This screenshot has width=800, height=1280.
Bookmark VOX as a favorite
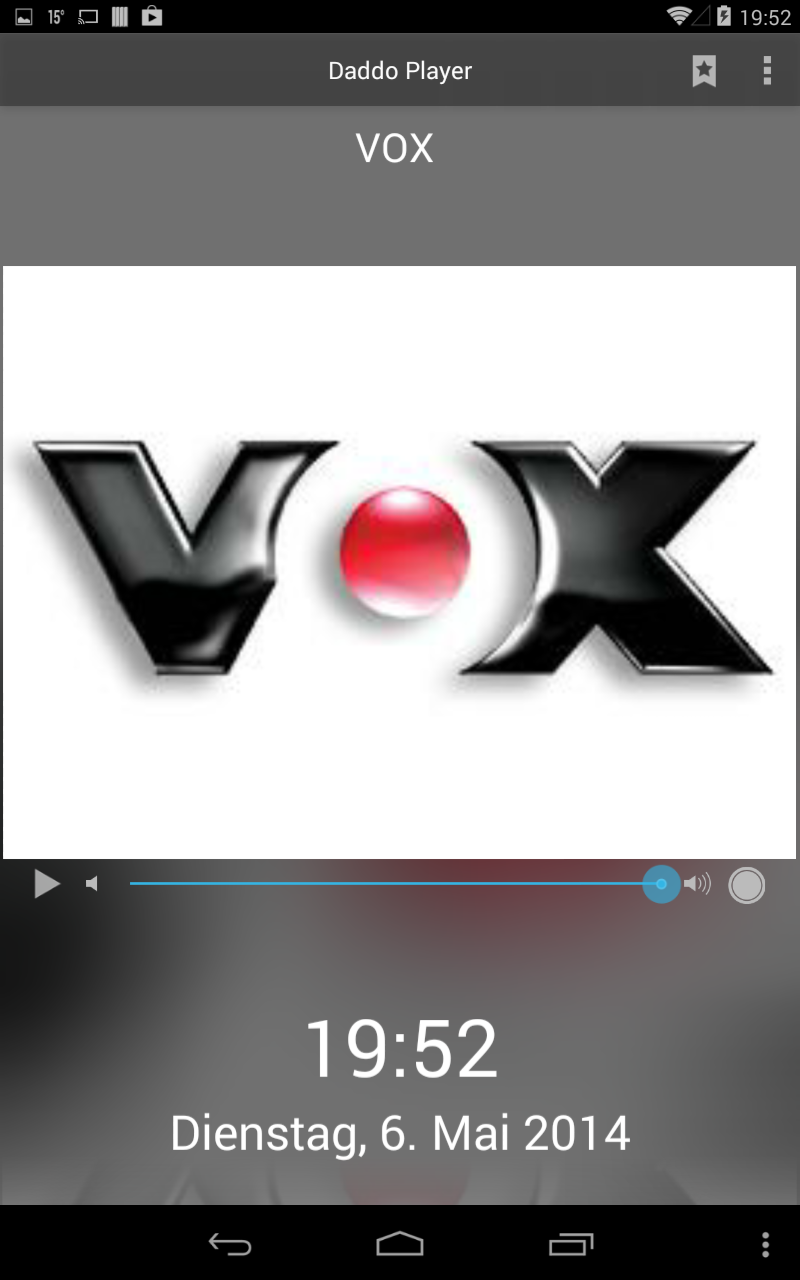(704, 71)
